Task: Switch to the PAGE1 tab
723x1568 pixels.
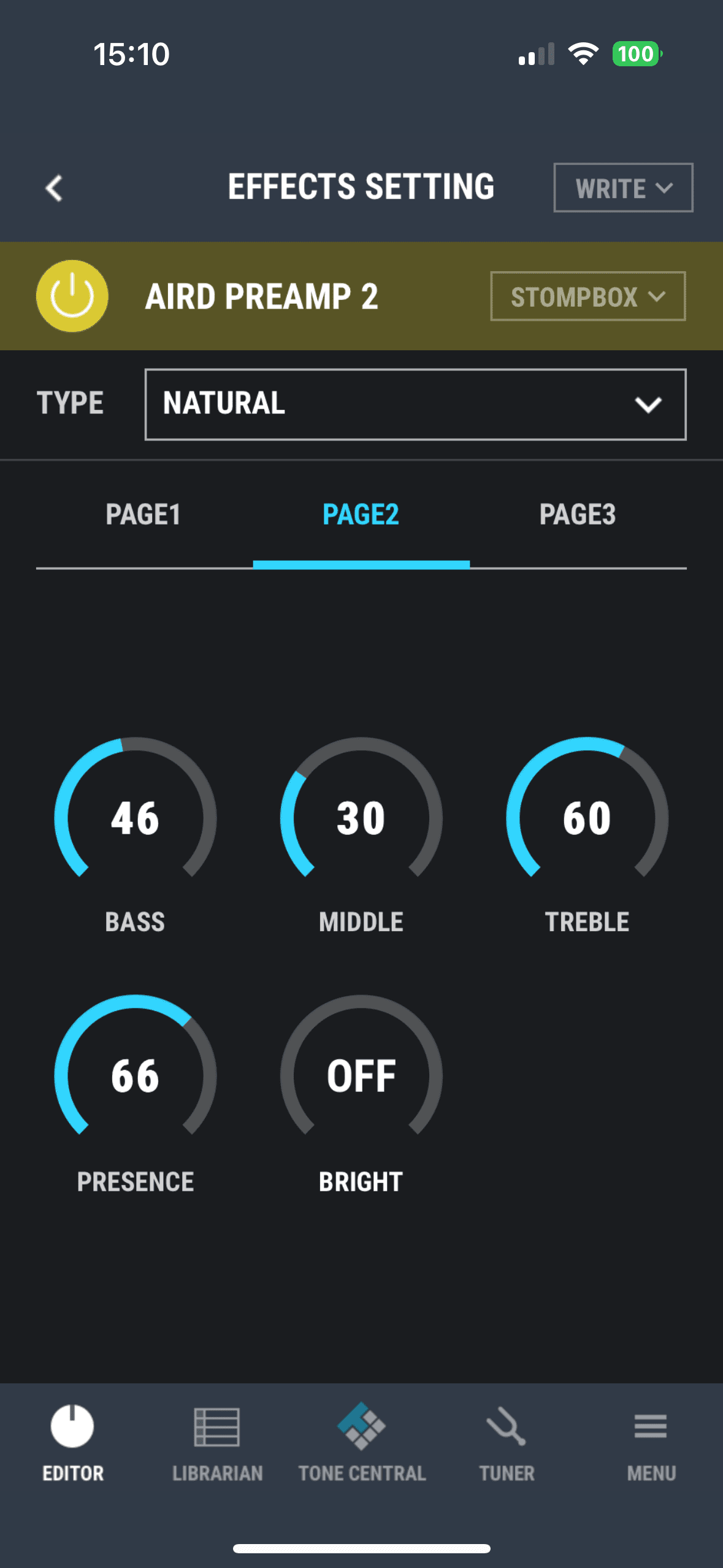Action: coord(143,515)
